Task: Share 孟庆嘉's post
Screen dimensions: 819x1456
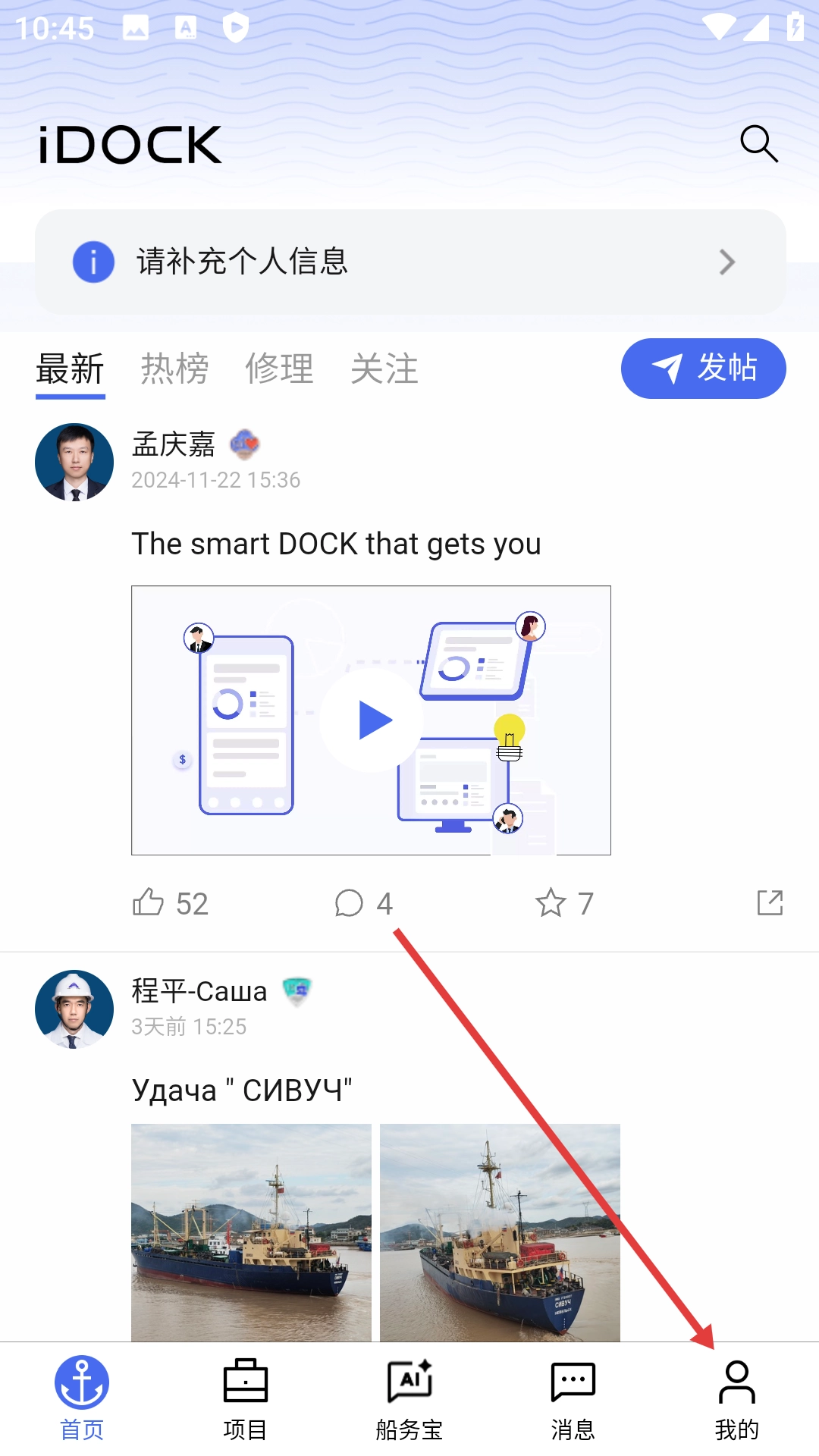Action: click(x=770, y=902)
